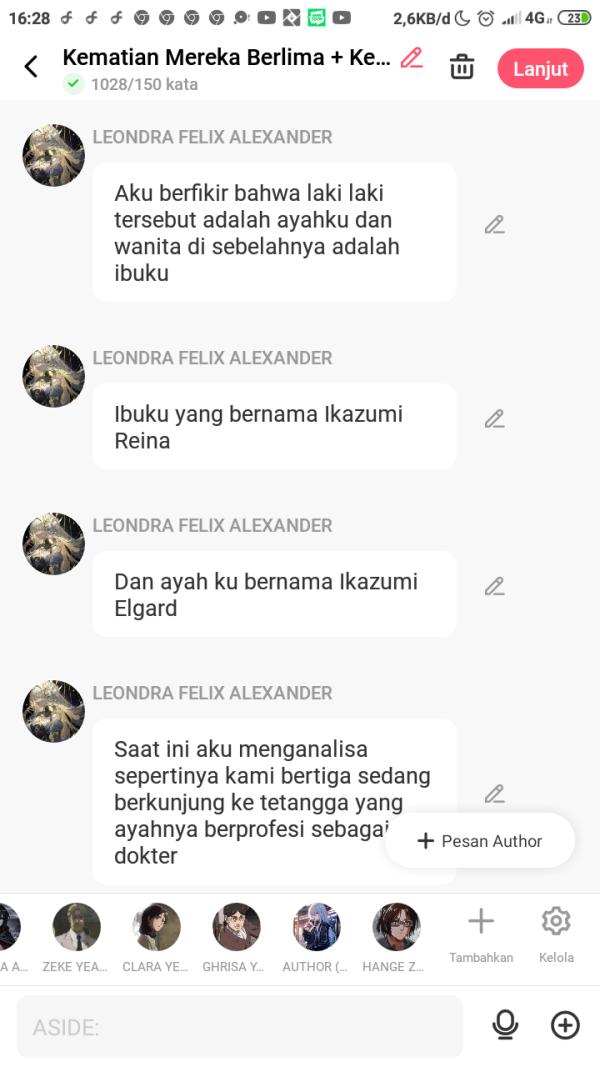The width and height of the screenshot is (600, 1067).
Task: Select the CLARA YE... character
Action: click(x=157, y=928)
